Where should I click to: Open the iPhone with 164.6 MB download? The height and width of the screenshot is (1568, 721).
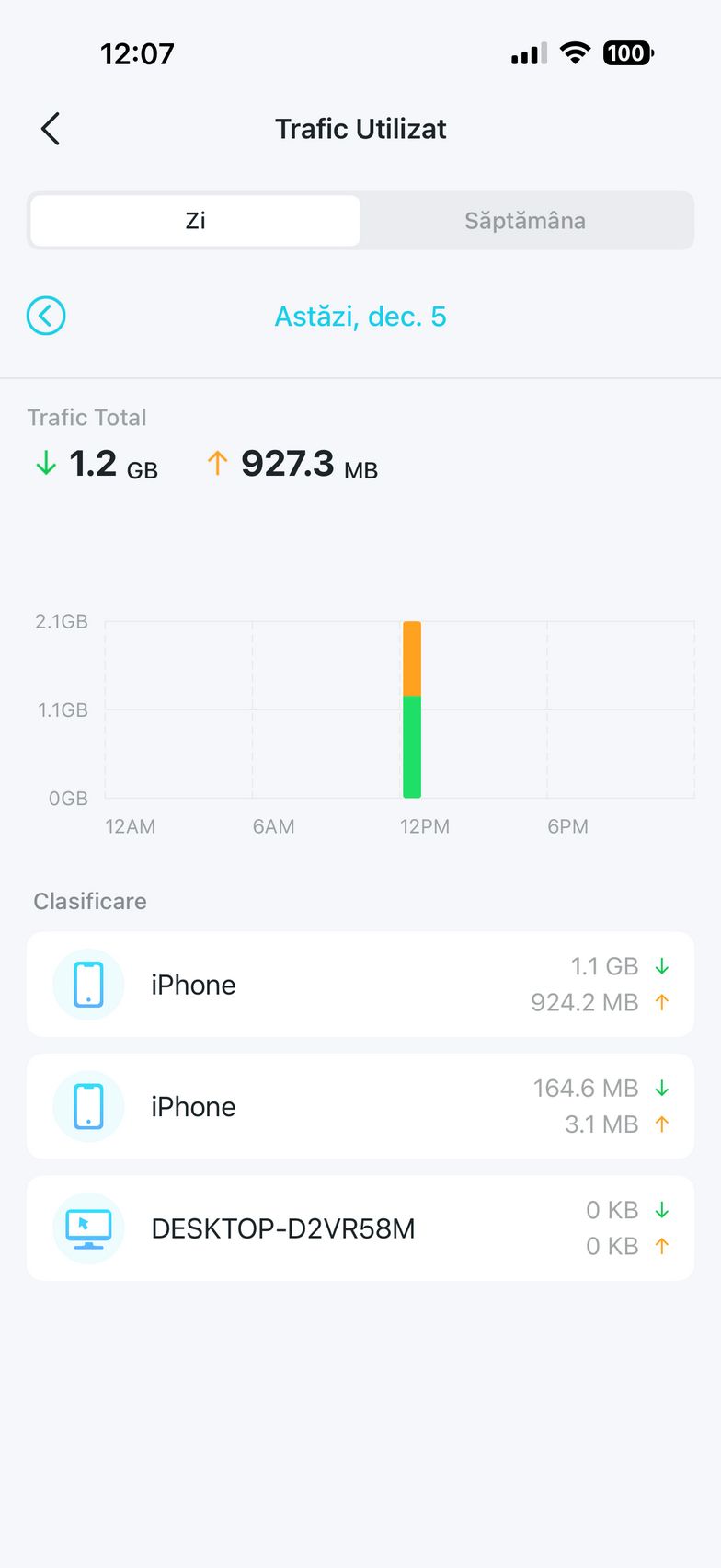coord(360,1106)
